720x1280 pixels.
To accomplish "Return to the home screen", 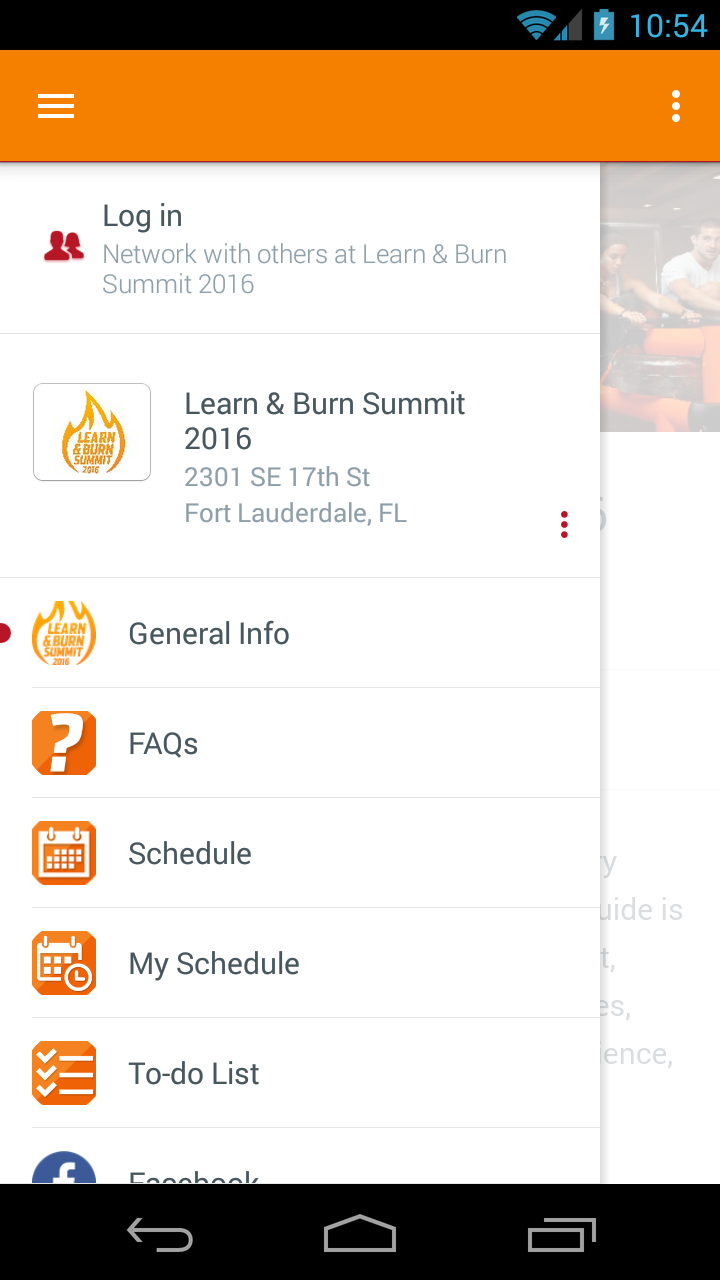I will point(360,1236).
